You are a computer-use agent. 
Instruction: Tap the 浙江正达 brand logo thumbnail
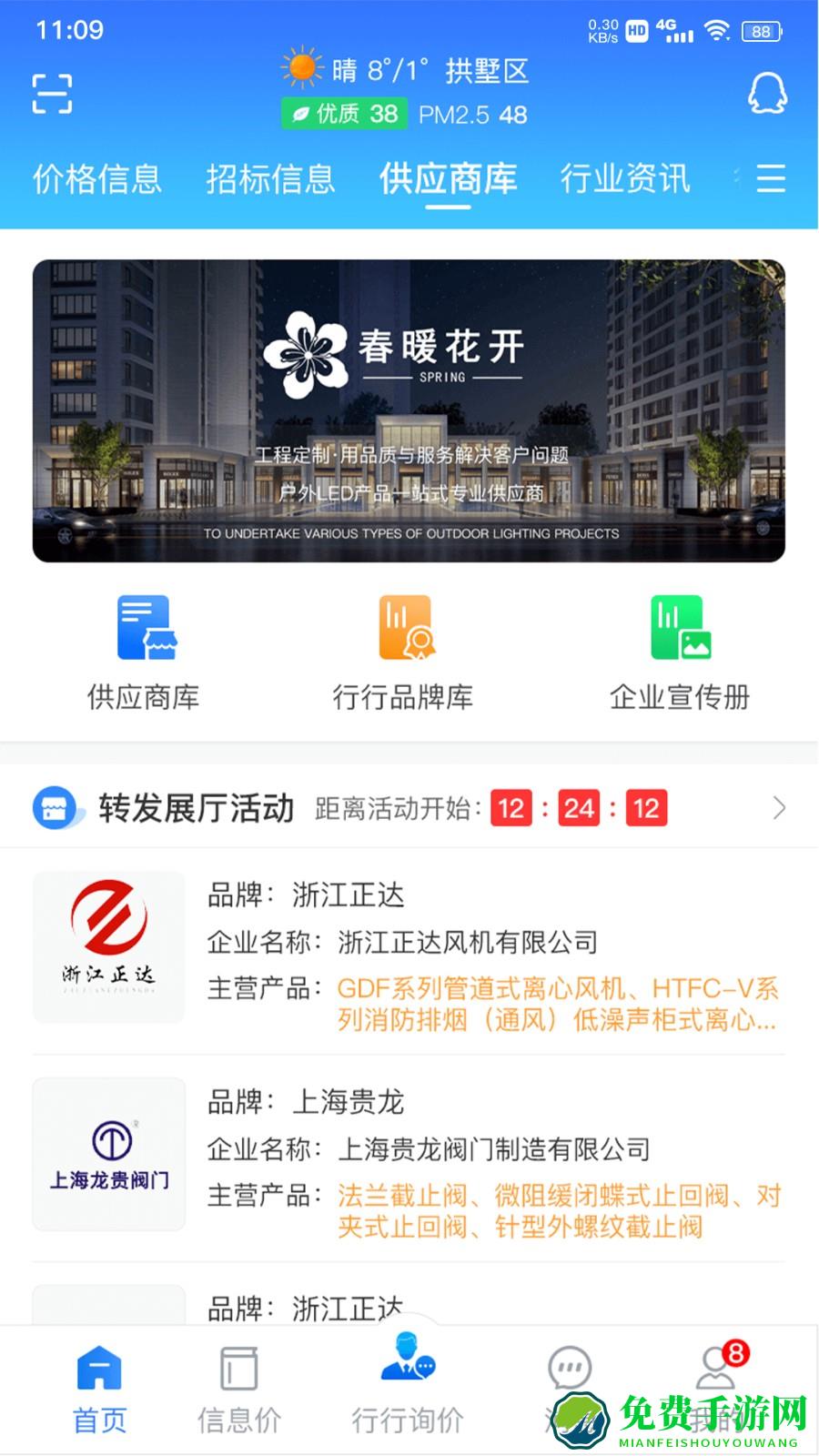[x=107, y=945]
